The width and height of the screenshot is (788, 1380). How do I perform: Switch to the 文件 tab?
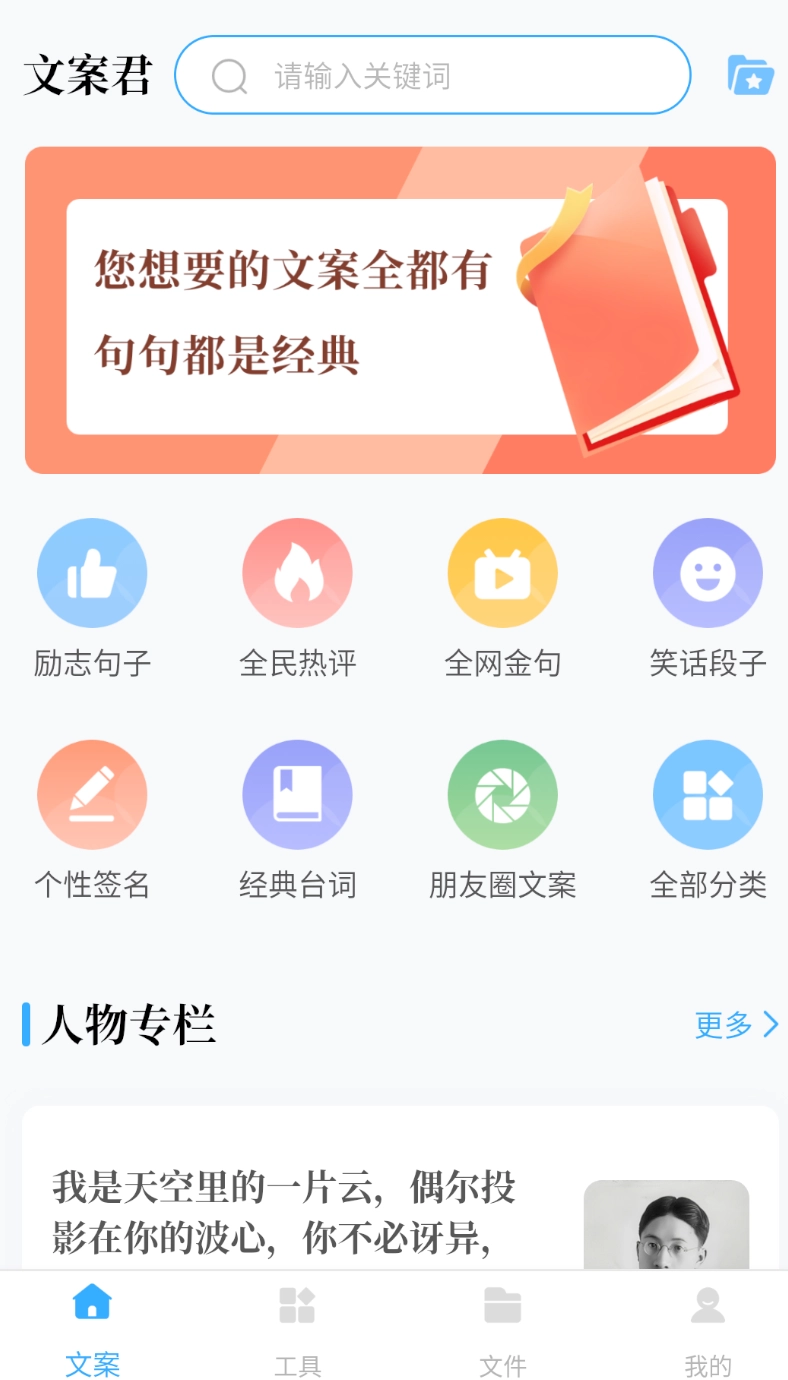pos(502,1328)
